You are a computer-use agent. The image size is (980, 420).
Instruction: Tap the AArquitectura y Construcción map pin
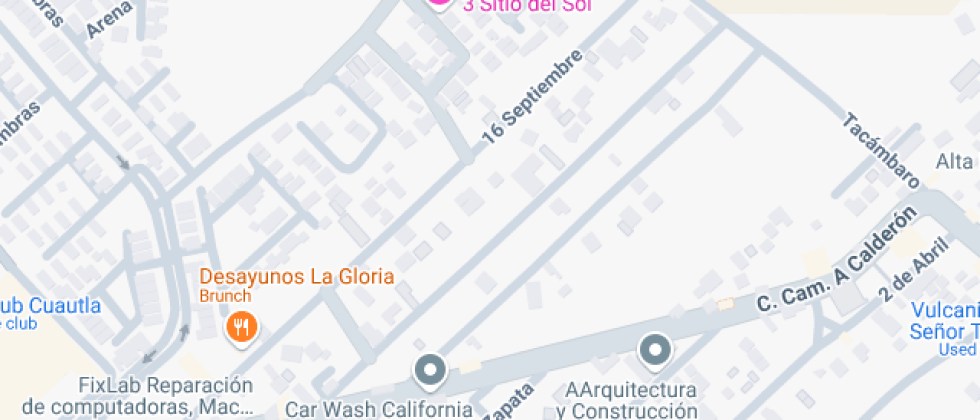click(x=655, y=350)
